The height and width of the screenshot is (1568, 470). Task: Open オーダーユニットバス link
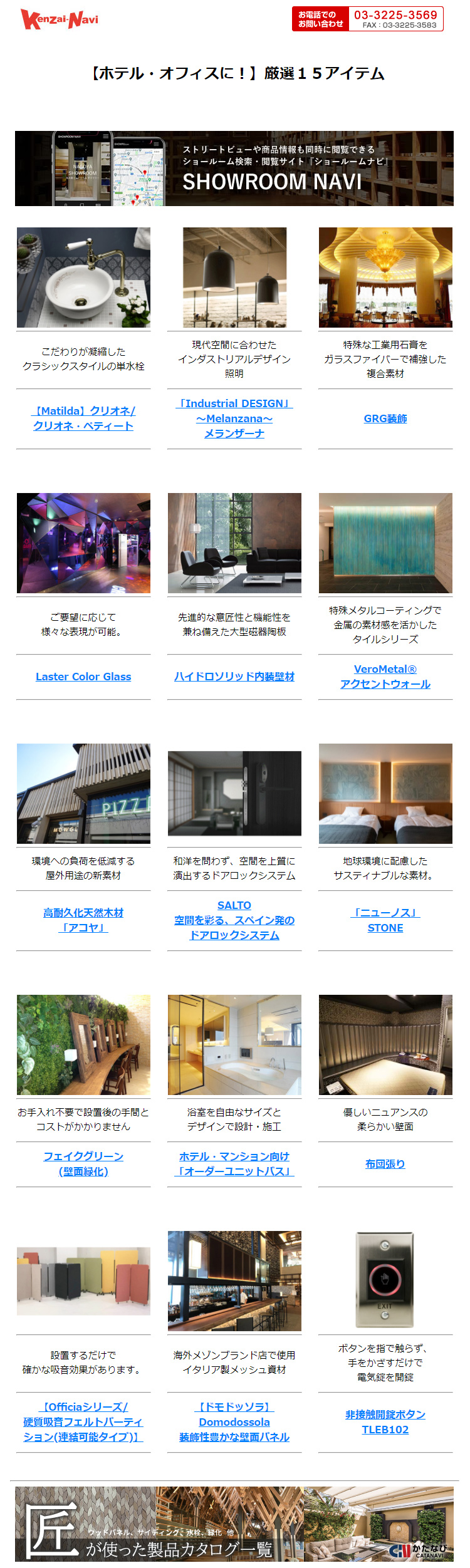coord(234,1164)
